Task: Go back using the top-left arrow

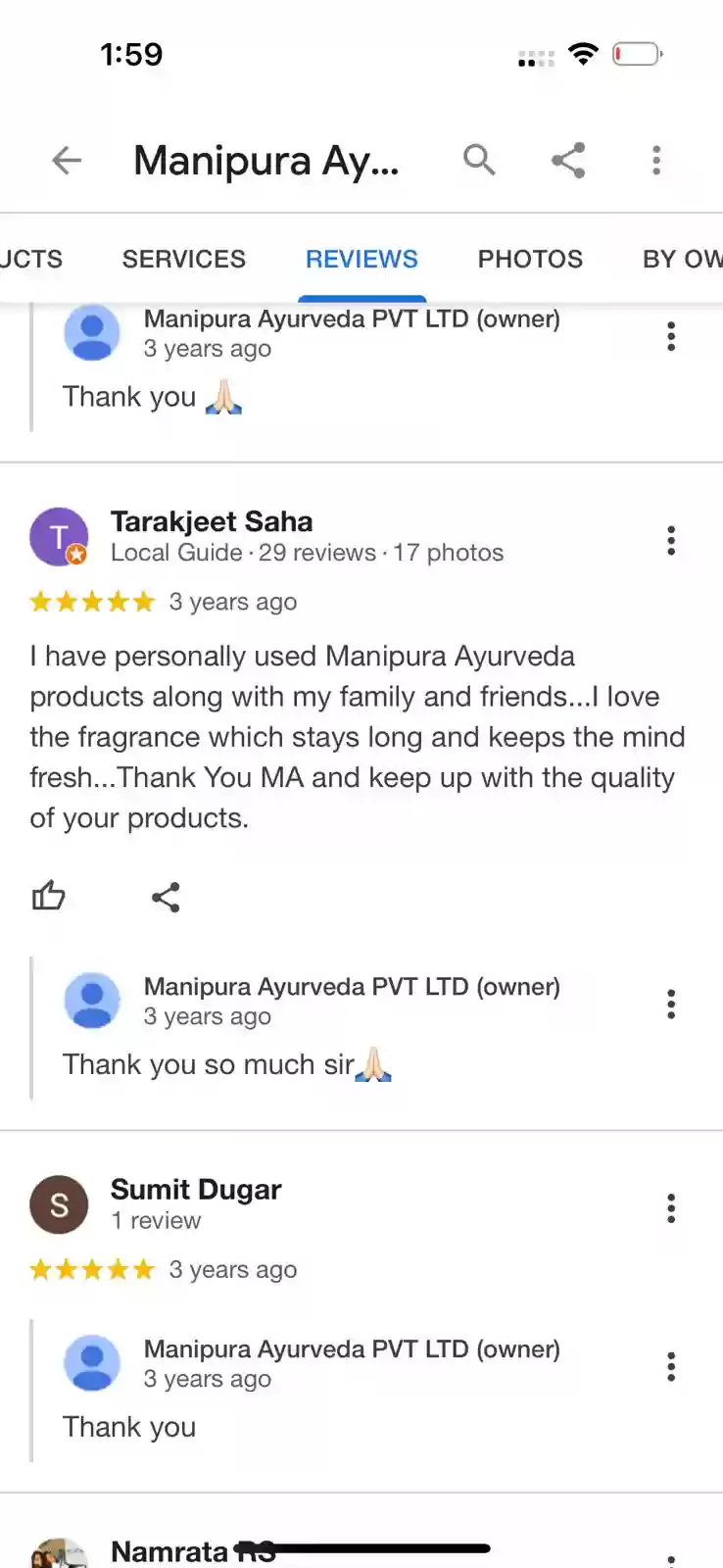Action: tap(66, 160)
